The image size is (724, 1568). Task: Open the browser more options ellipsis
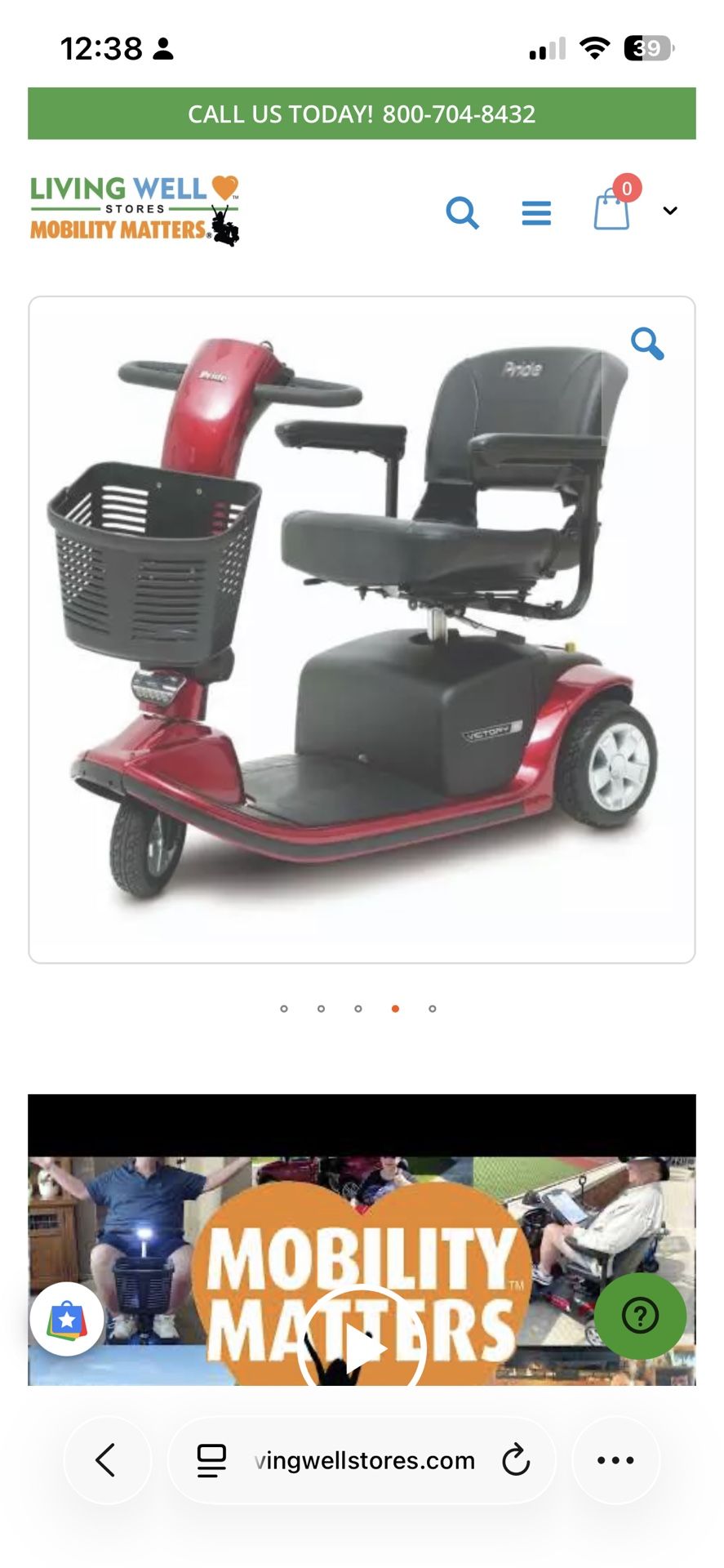(616, 1461)
